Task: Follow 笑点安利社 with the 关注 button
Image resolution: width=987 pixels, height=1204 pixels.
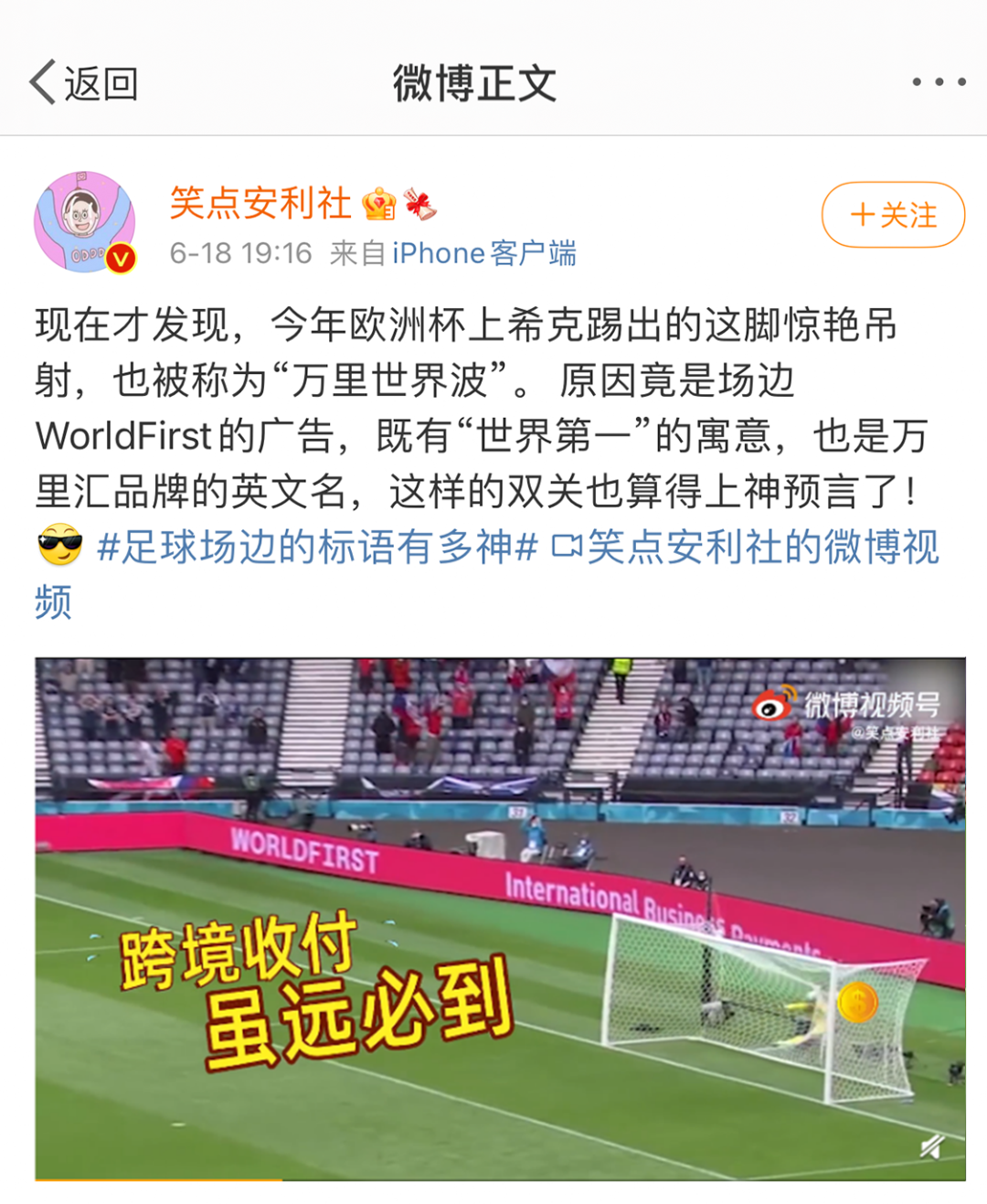Action: (x=893, y=215)
